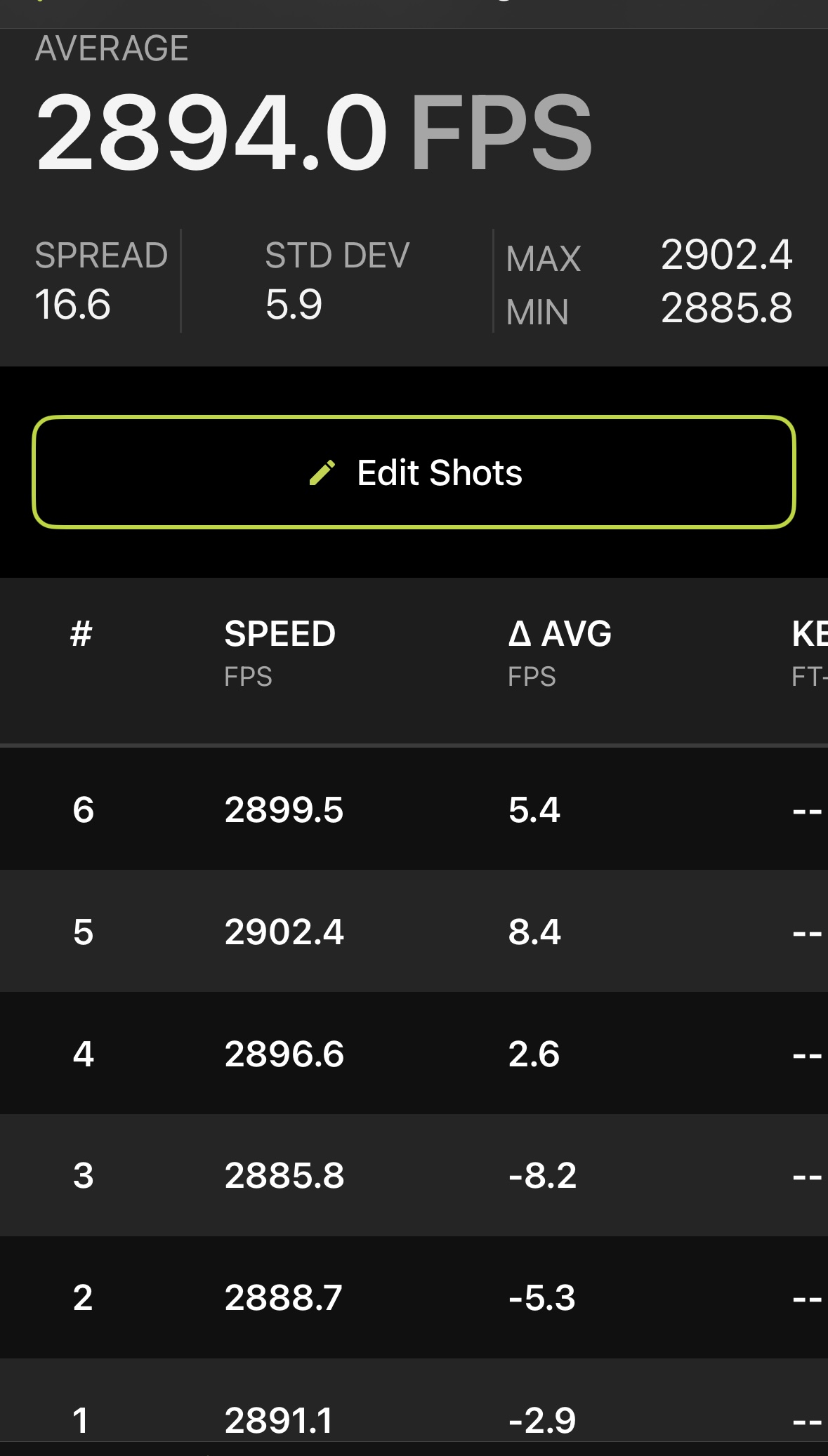The image size is (828, 1456).
Task: Tap the Edit Shots button
Action: click(x=414, y=472)
